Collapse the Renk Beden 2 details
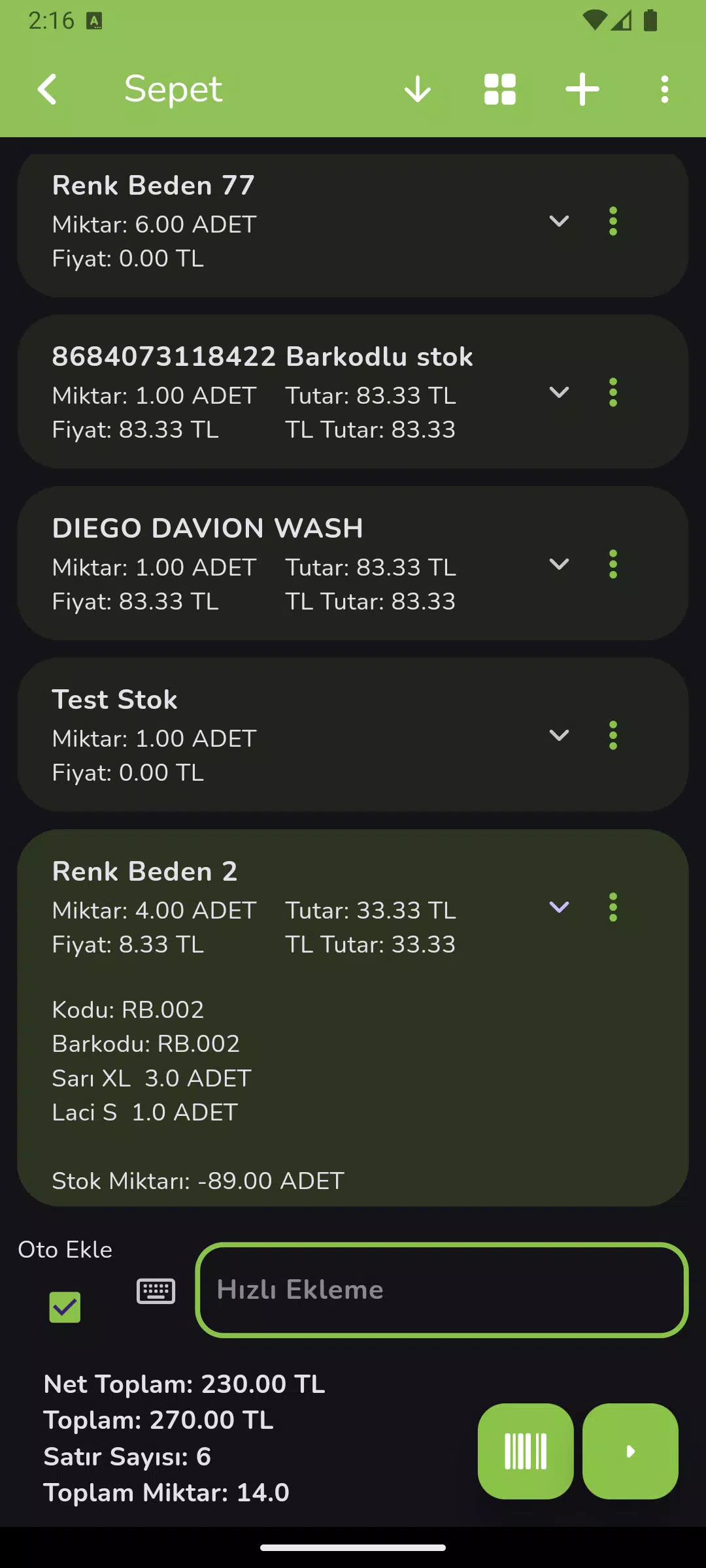Screen dimensions: 706x1568 click(x=559, y=907)
